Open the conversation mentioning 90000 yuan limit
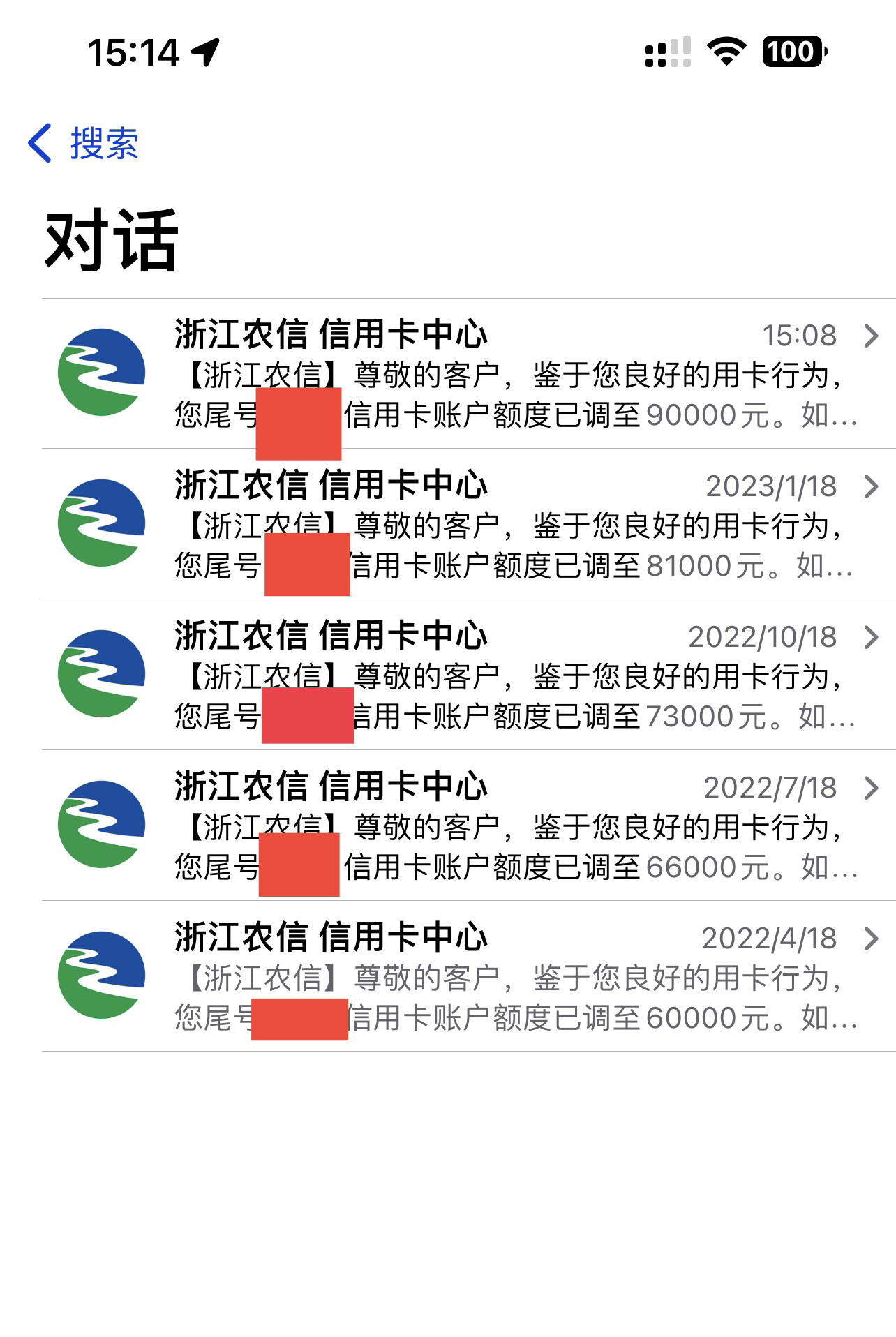Screen dimensions: 896x1337 (x=447, y=377)
